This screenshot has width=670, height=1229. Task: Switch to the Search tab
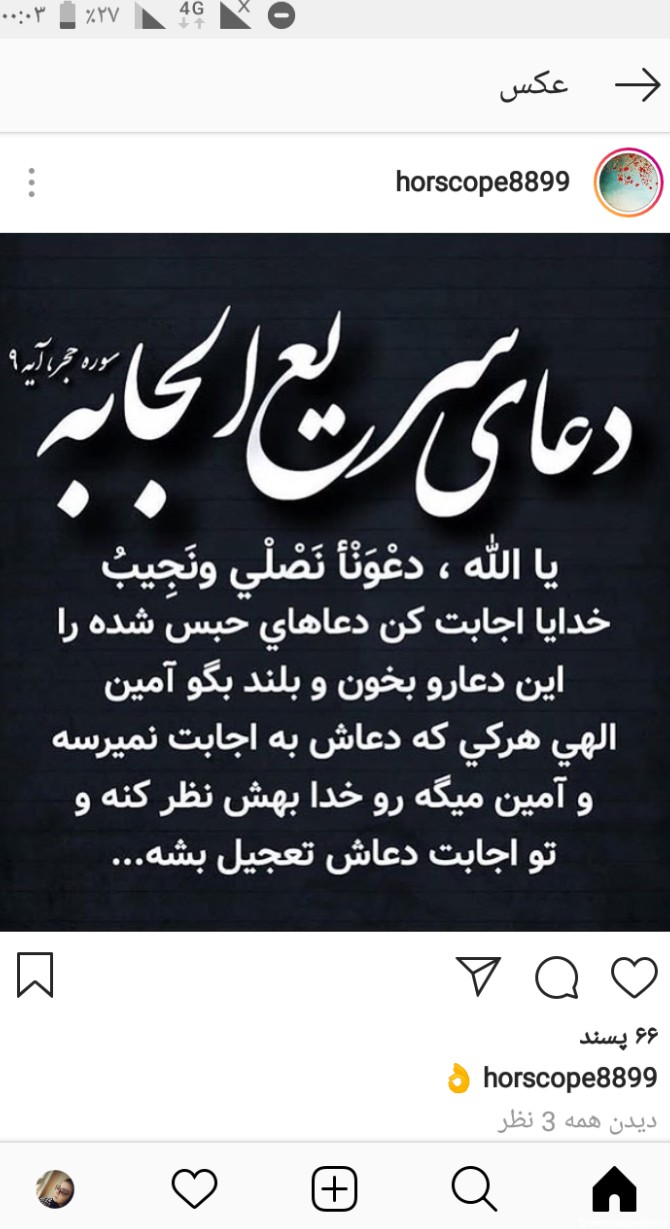coord(474,1189)
